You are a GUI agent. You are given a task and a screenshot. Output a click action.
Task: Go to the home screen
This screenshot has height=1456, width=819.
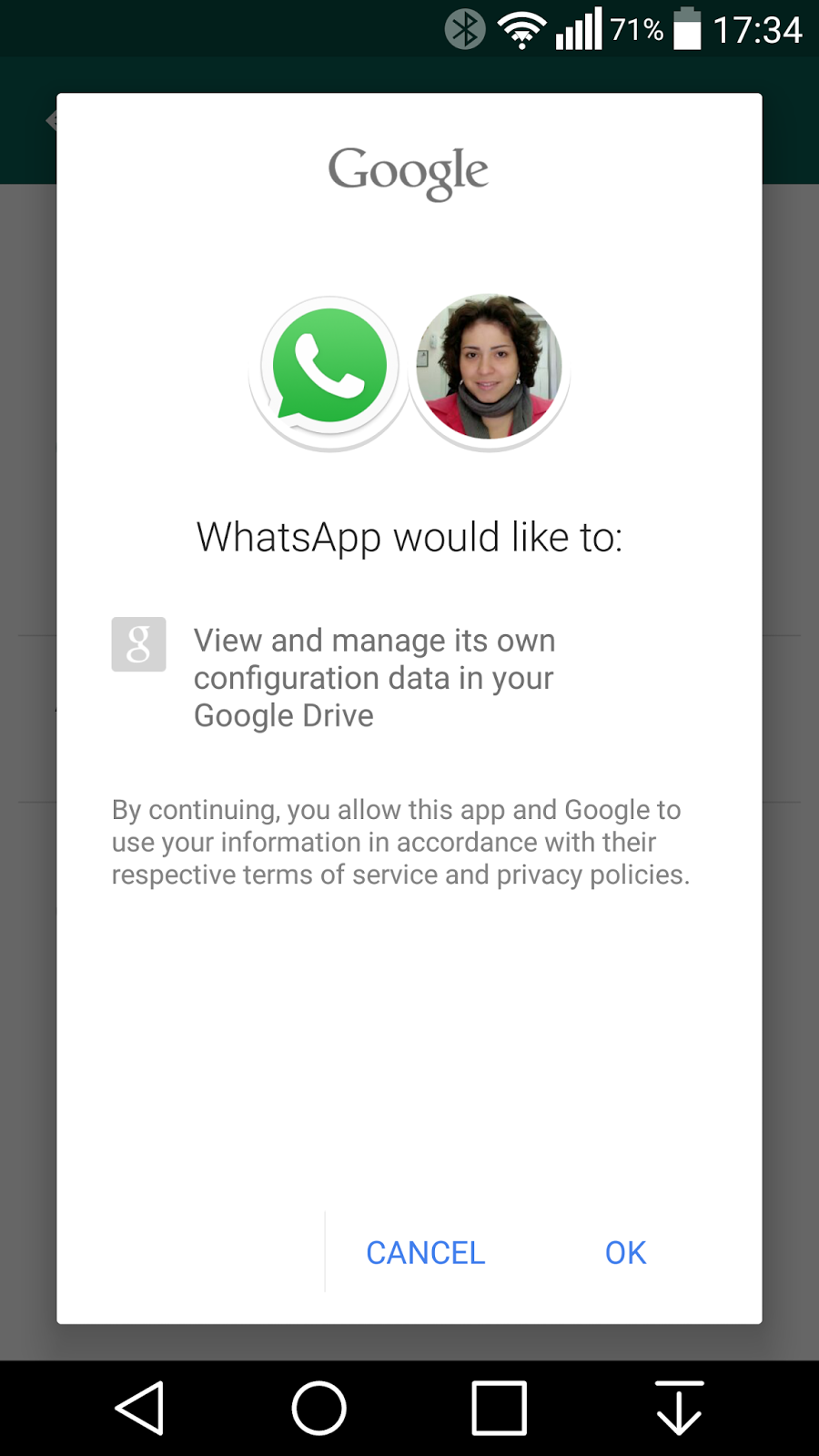[318, 1408]
